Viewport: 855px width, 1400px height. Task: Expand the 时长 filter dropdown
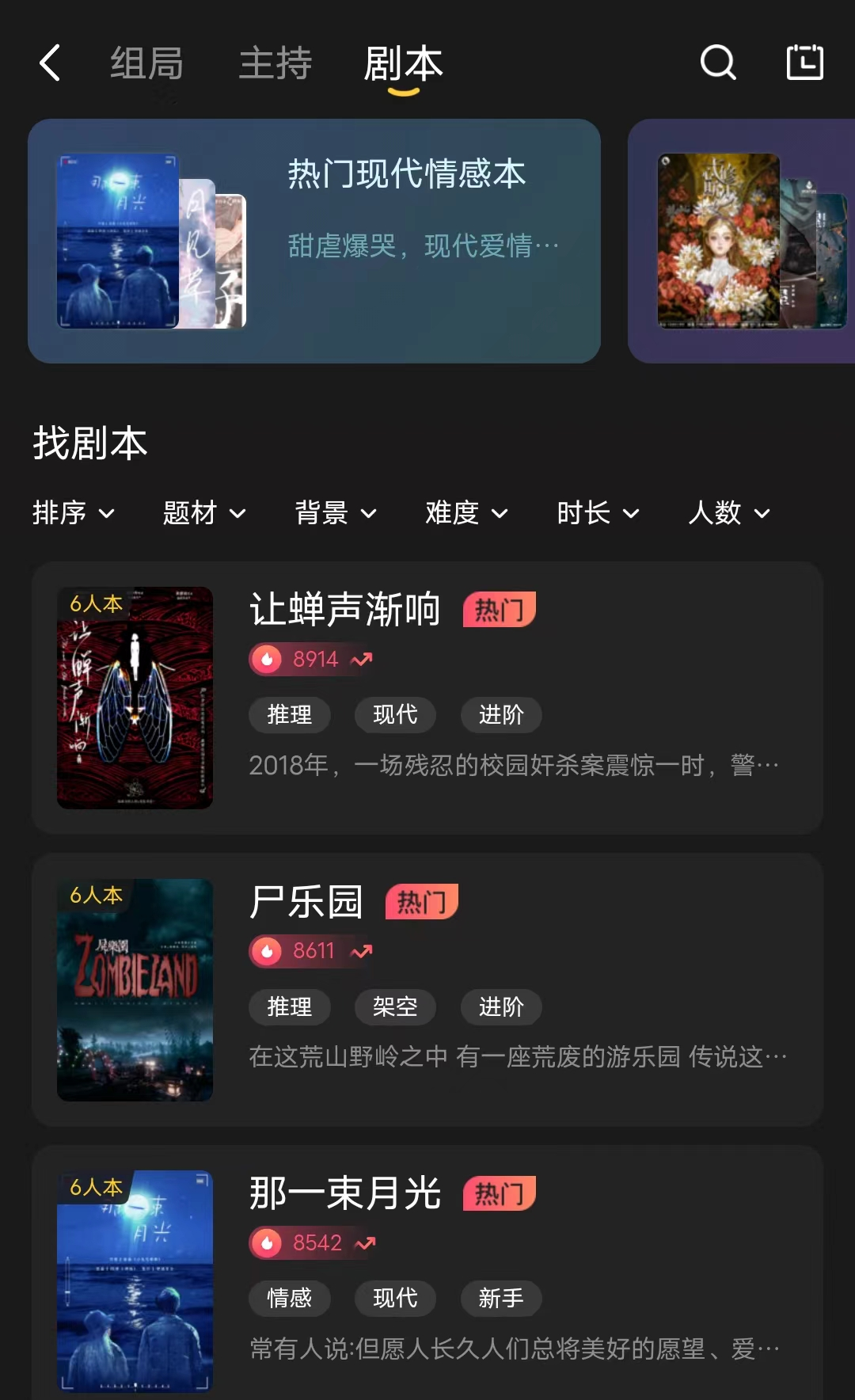point(598,513)
